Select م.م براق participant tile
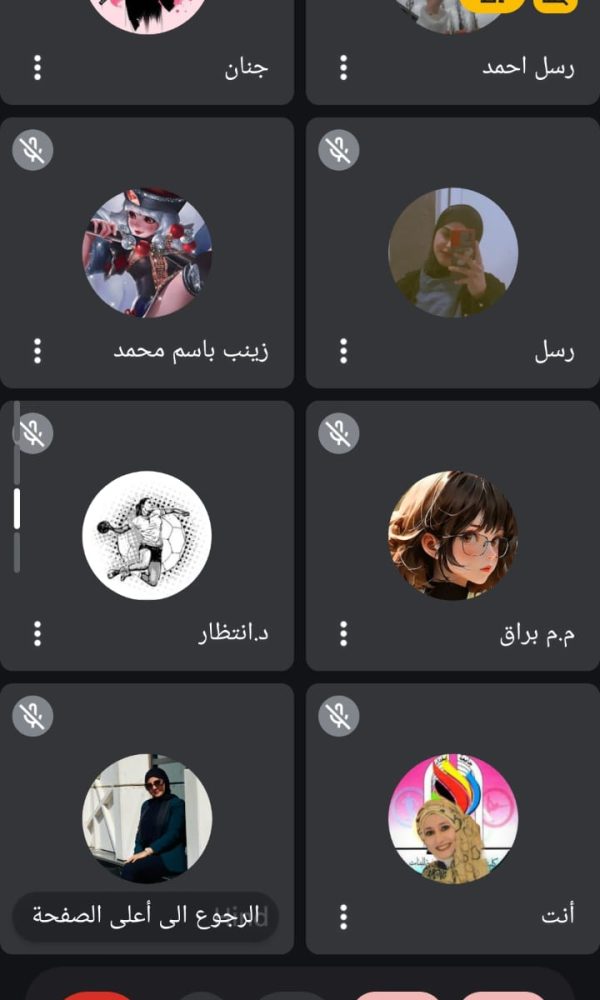 [453, 536]
